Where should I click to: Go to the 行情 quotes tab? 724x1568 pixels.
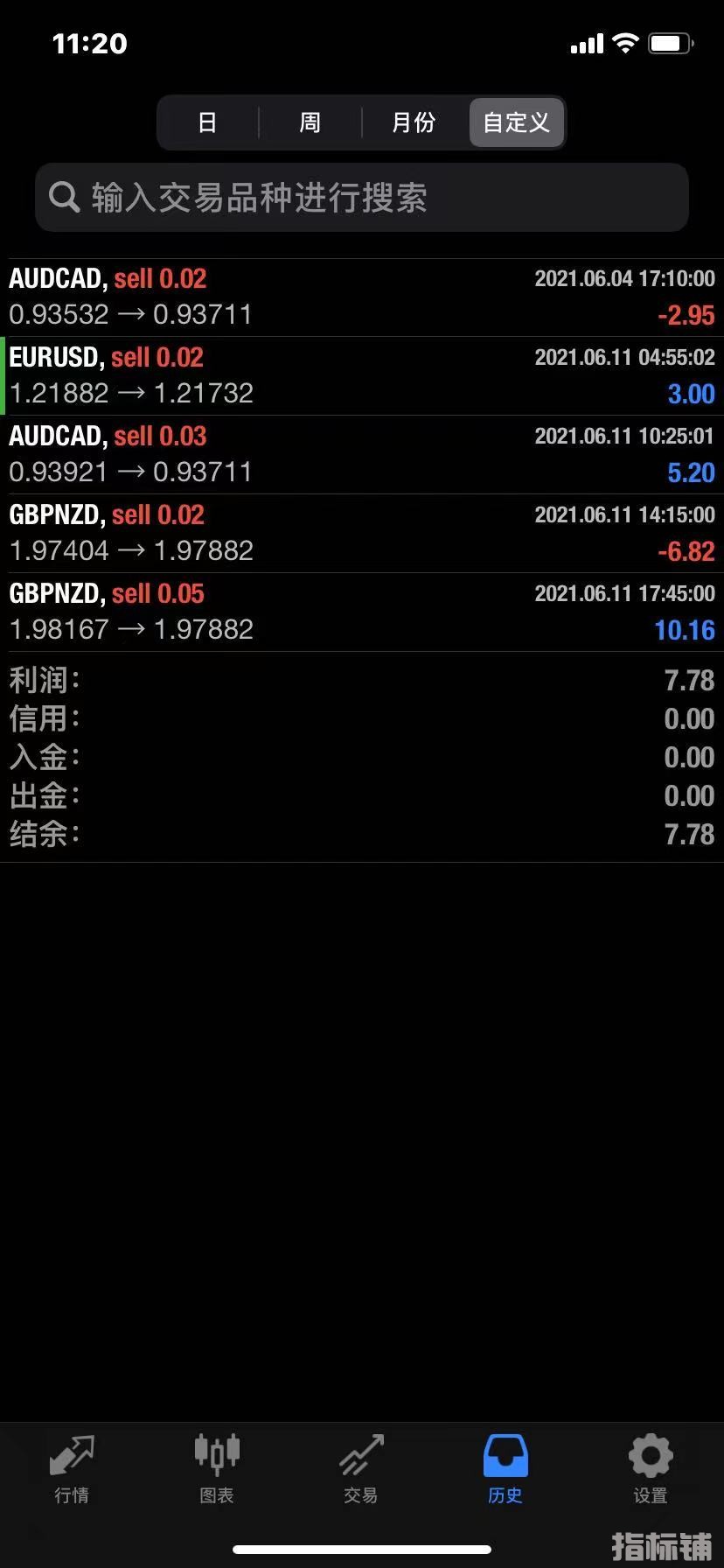pos(72,1469)
